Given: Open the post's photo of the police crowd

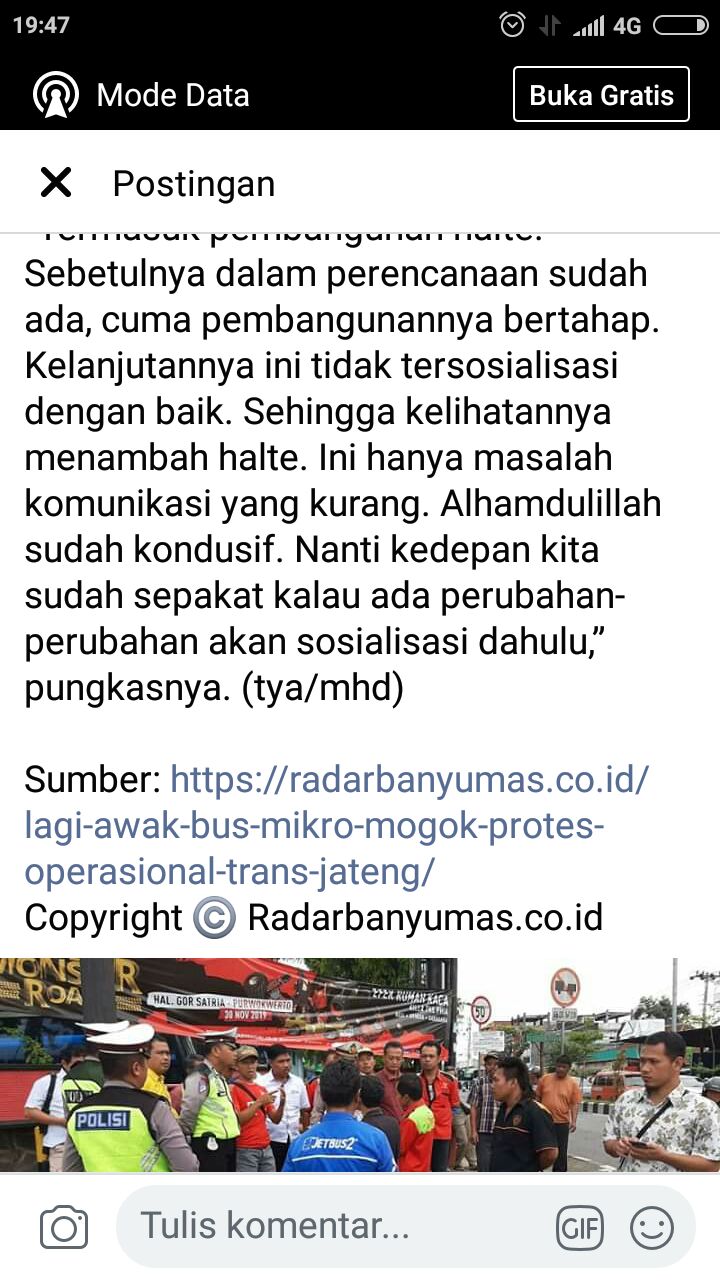Looking at the screenshot, I should [360, 1065].
